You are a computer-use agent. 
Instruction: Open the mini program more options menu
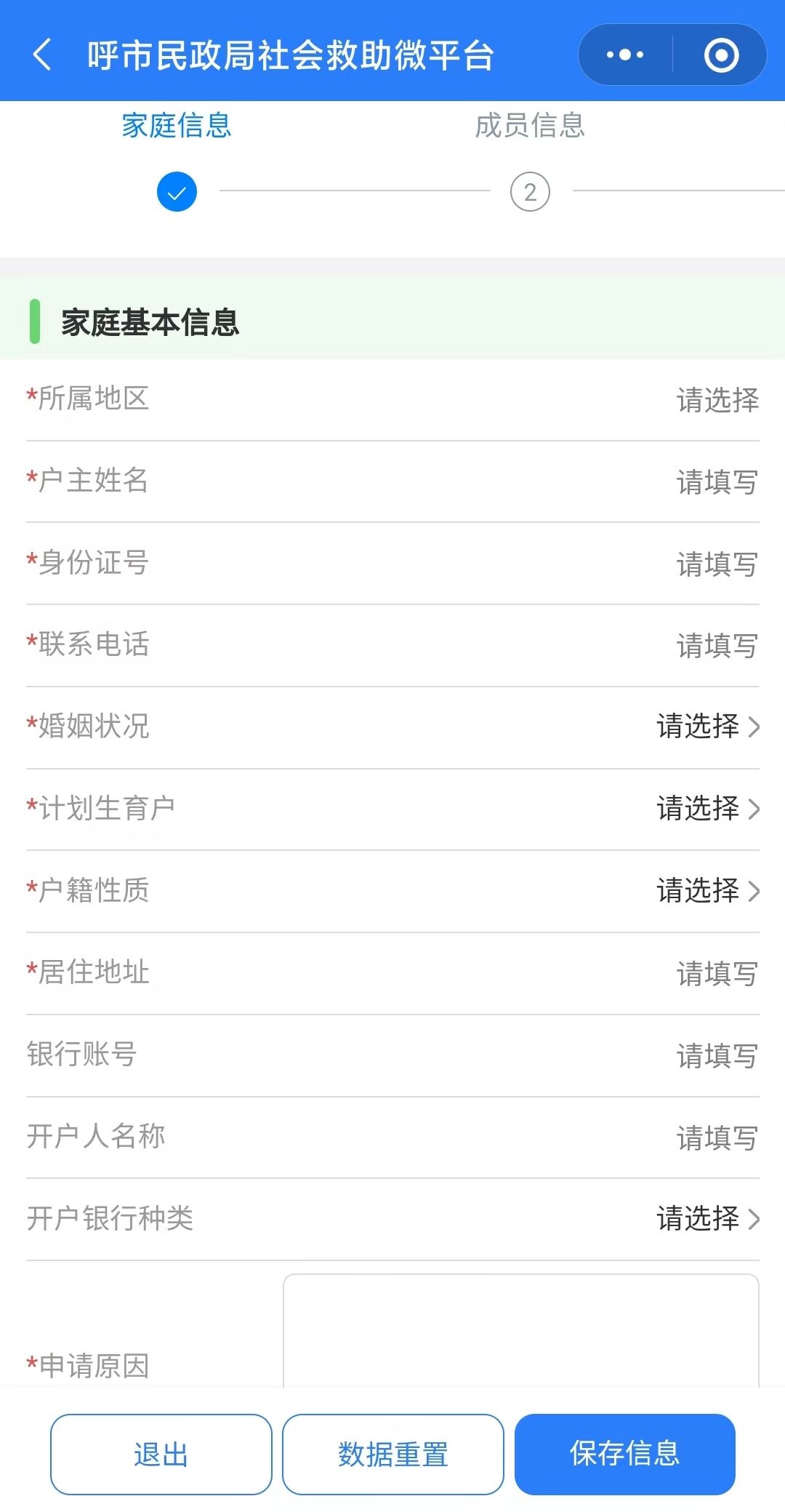click(625, 55)
